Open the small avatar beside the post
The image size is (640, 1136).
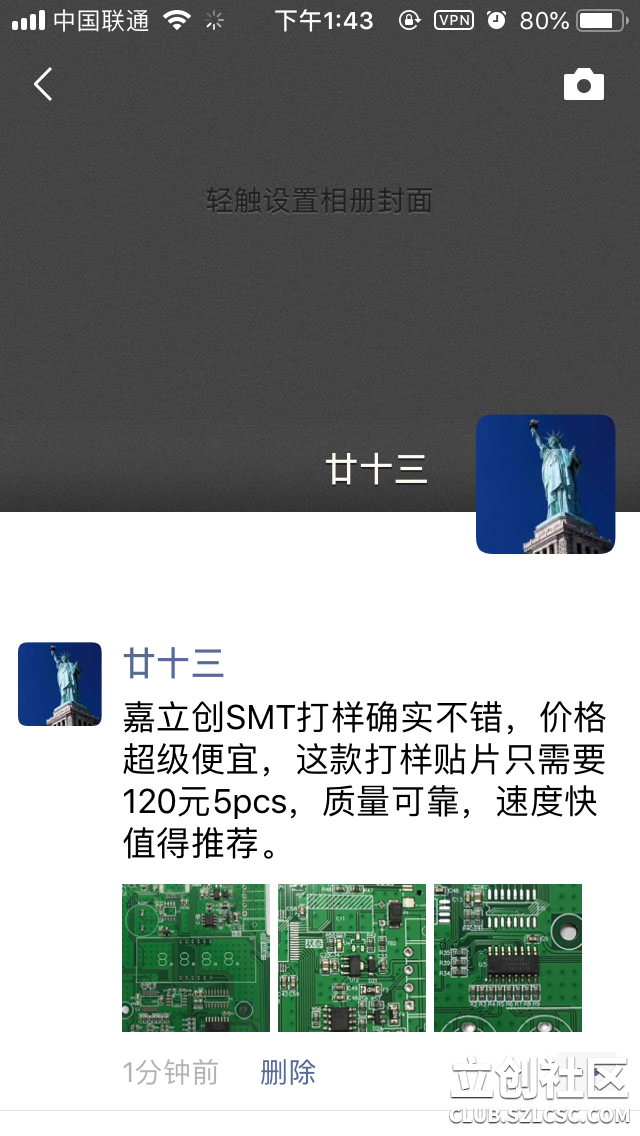click(x=60, y=684)
